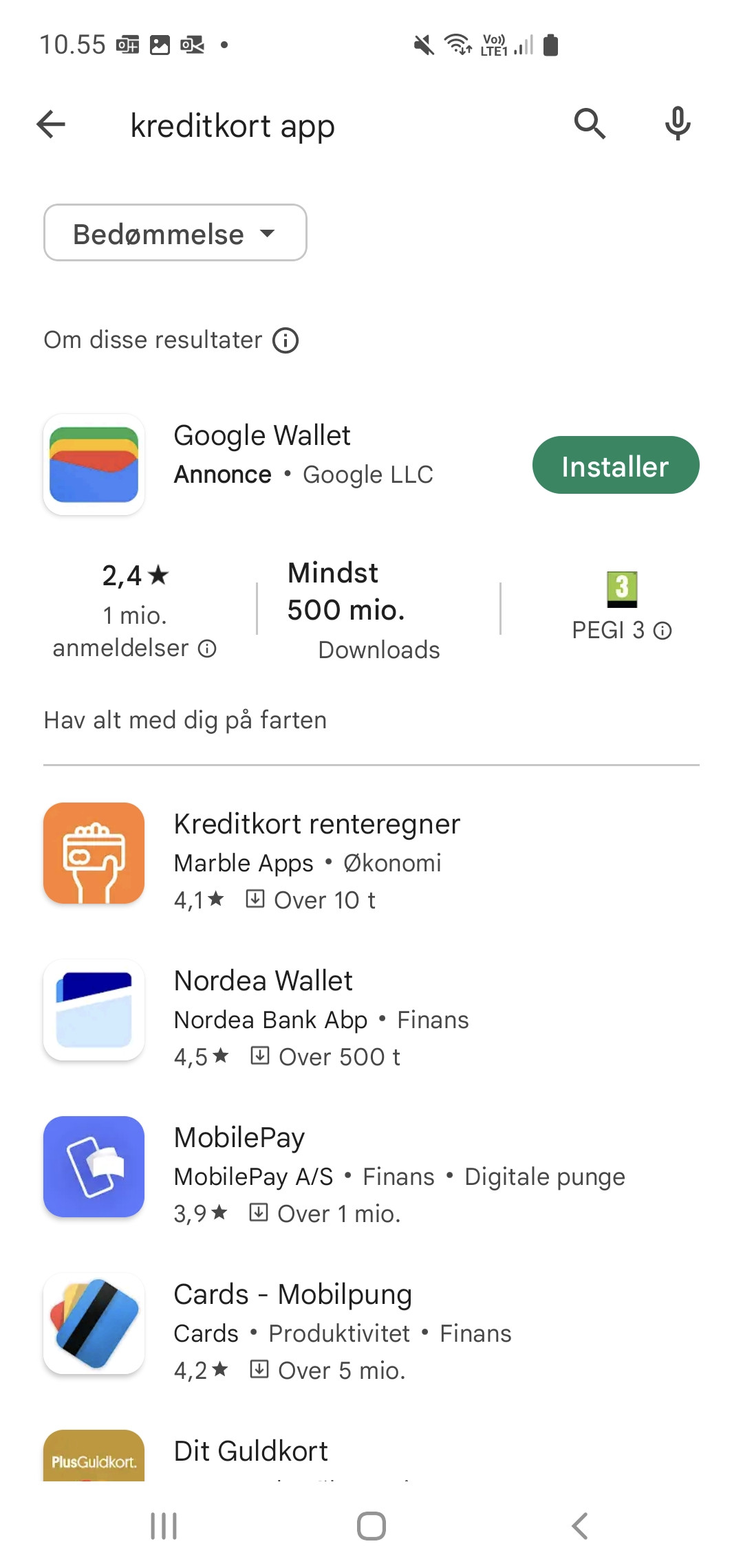Start voice search with the microphone
The width and height of the screenshot is (743, 1568).
[678, 124]
